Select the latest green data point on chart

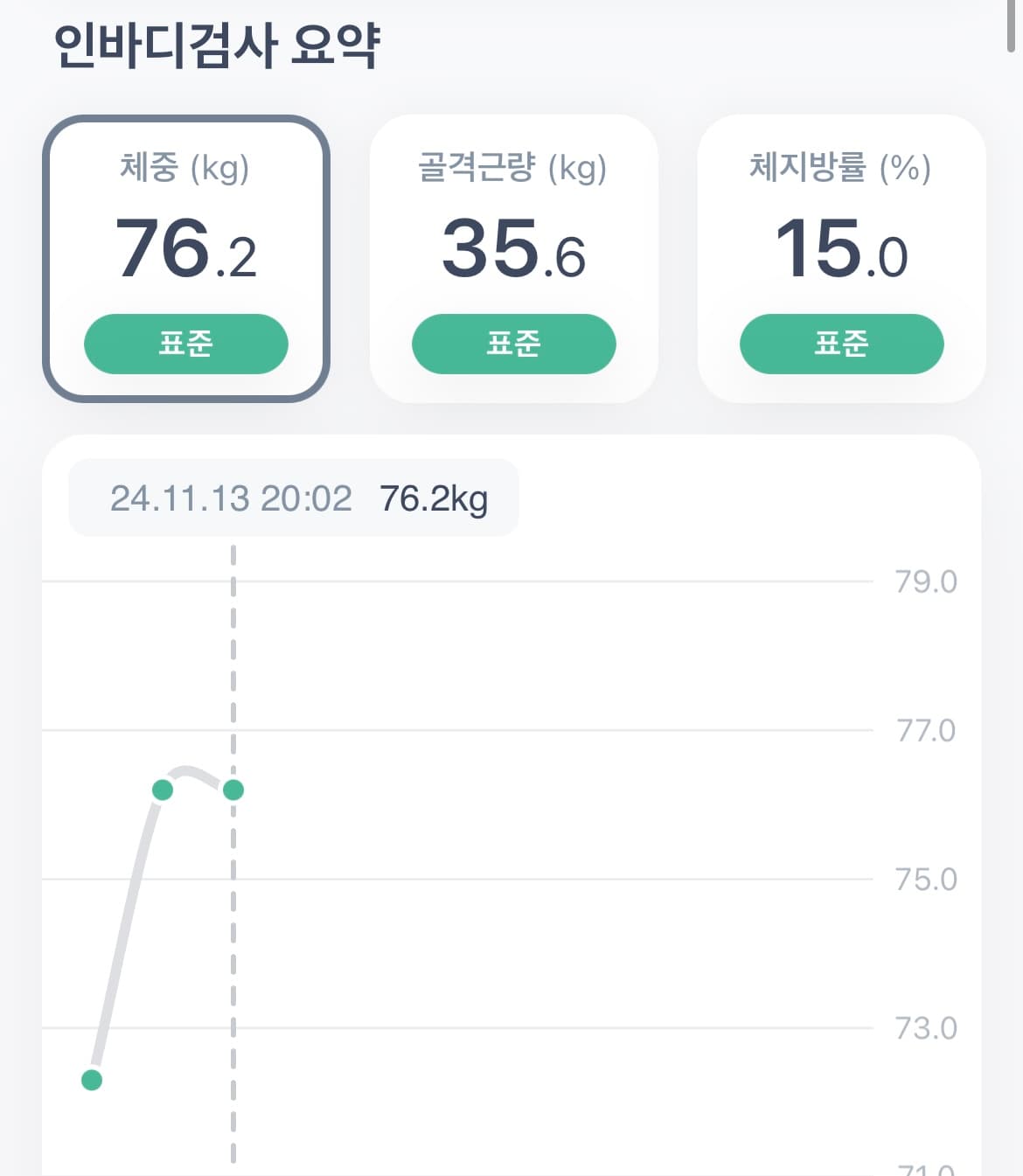(232, 790)
